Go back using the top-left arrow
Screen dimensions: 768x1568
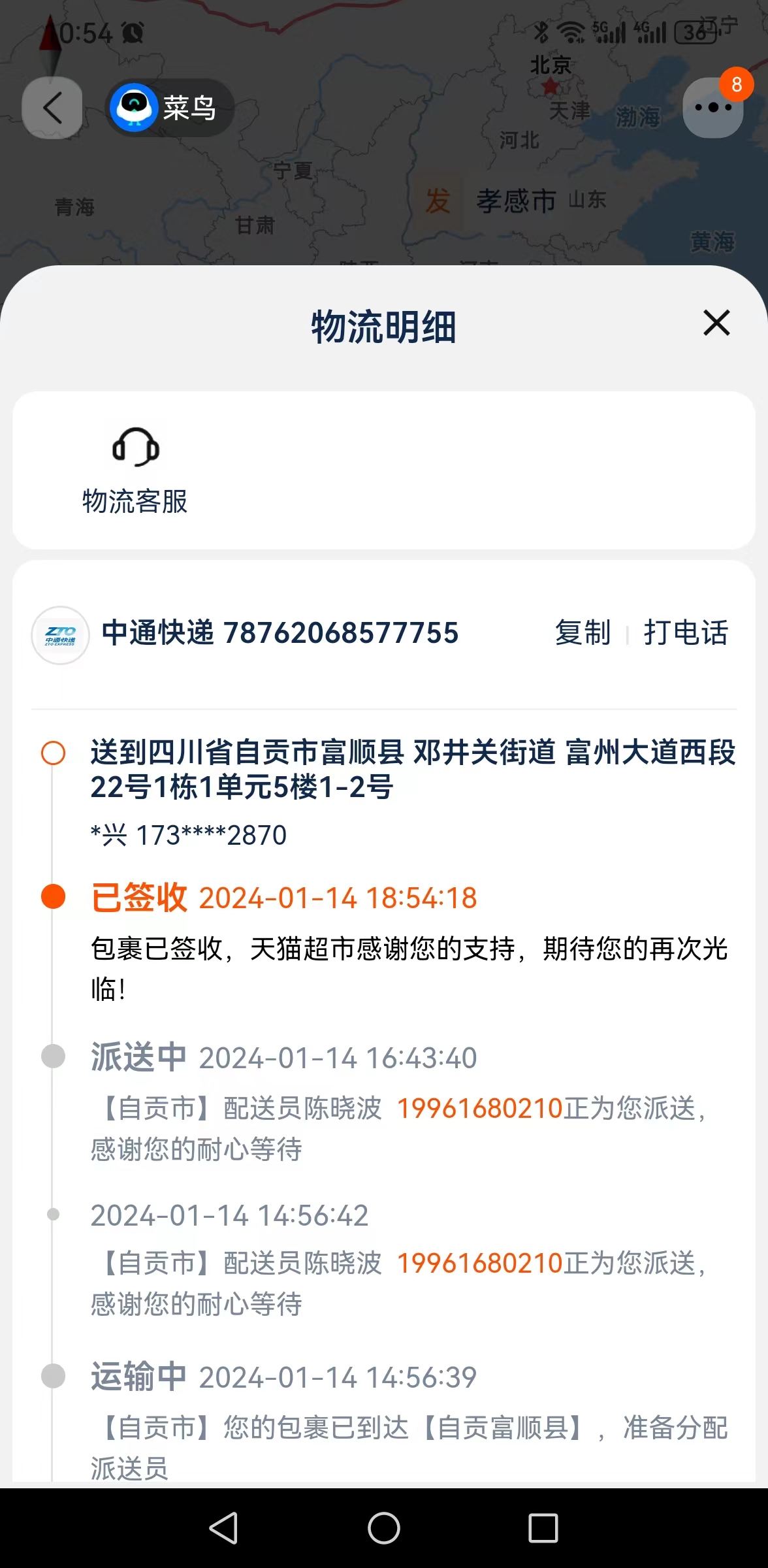point(52,108)
